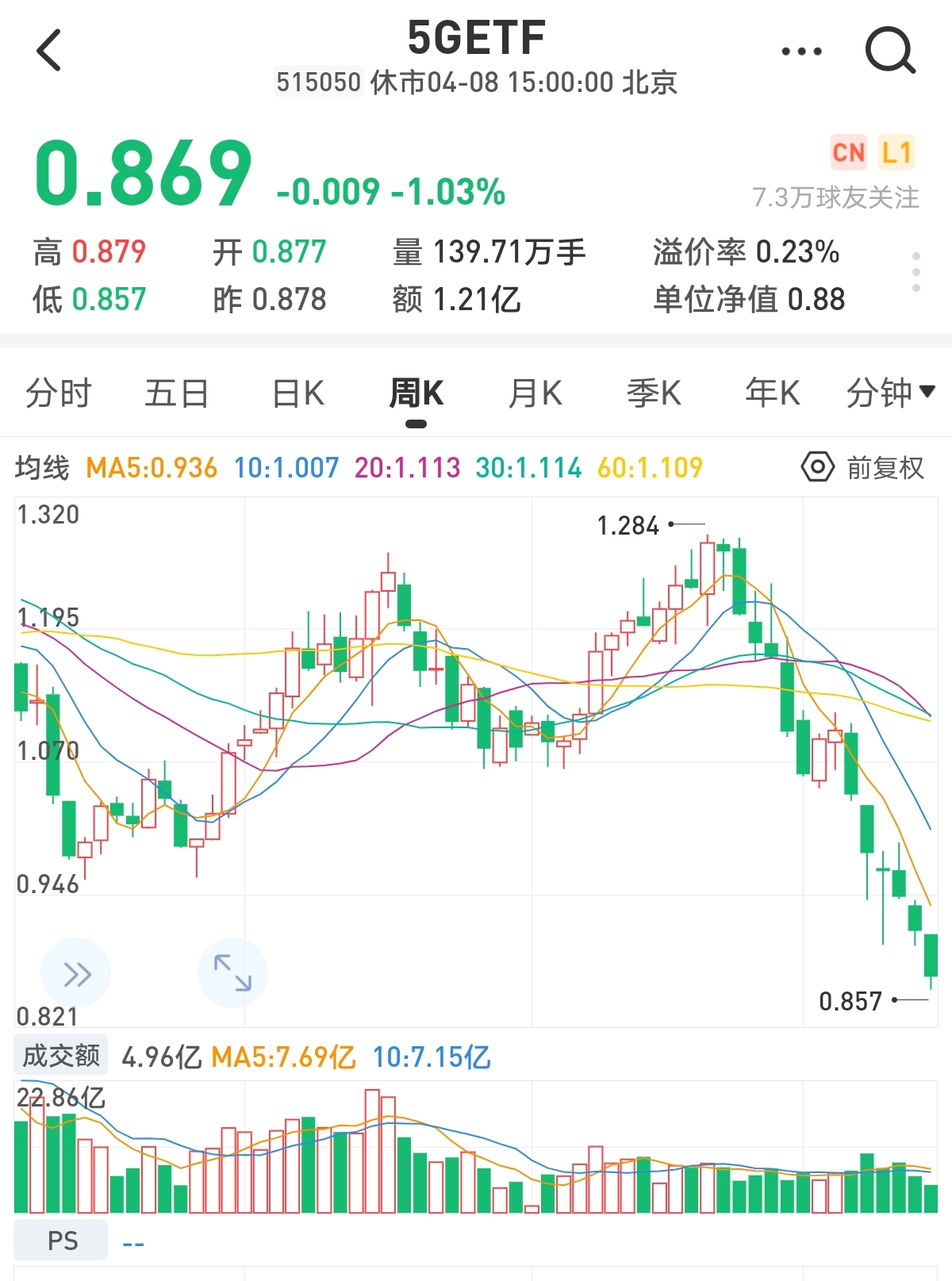Show the 年K yearly chart
Viewport: 952px width, 1281px height.
coord(772,393)
